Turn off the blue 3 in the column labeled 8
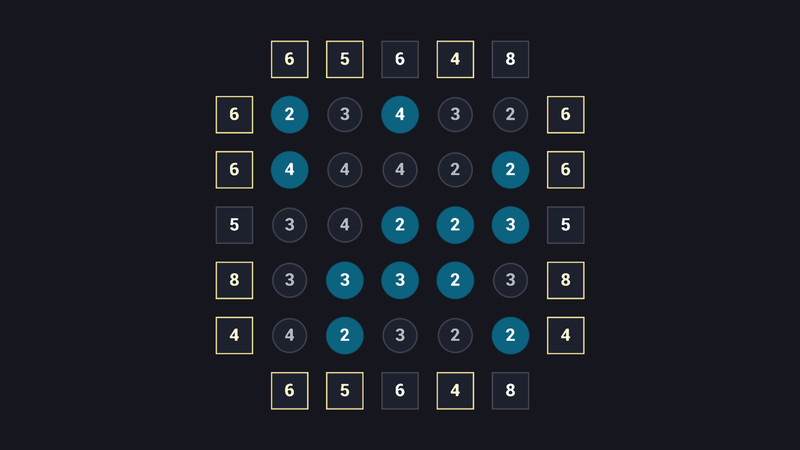Screen dimensions: 800x450 (x=510, y=225)
